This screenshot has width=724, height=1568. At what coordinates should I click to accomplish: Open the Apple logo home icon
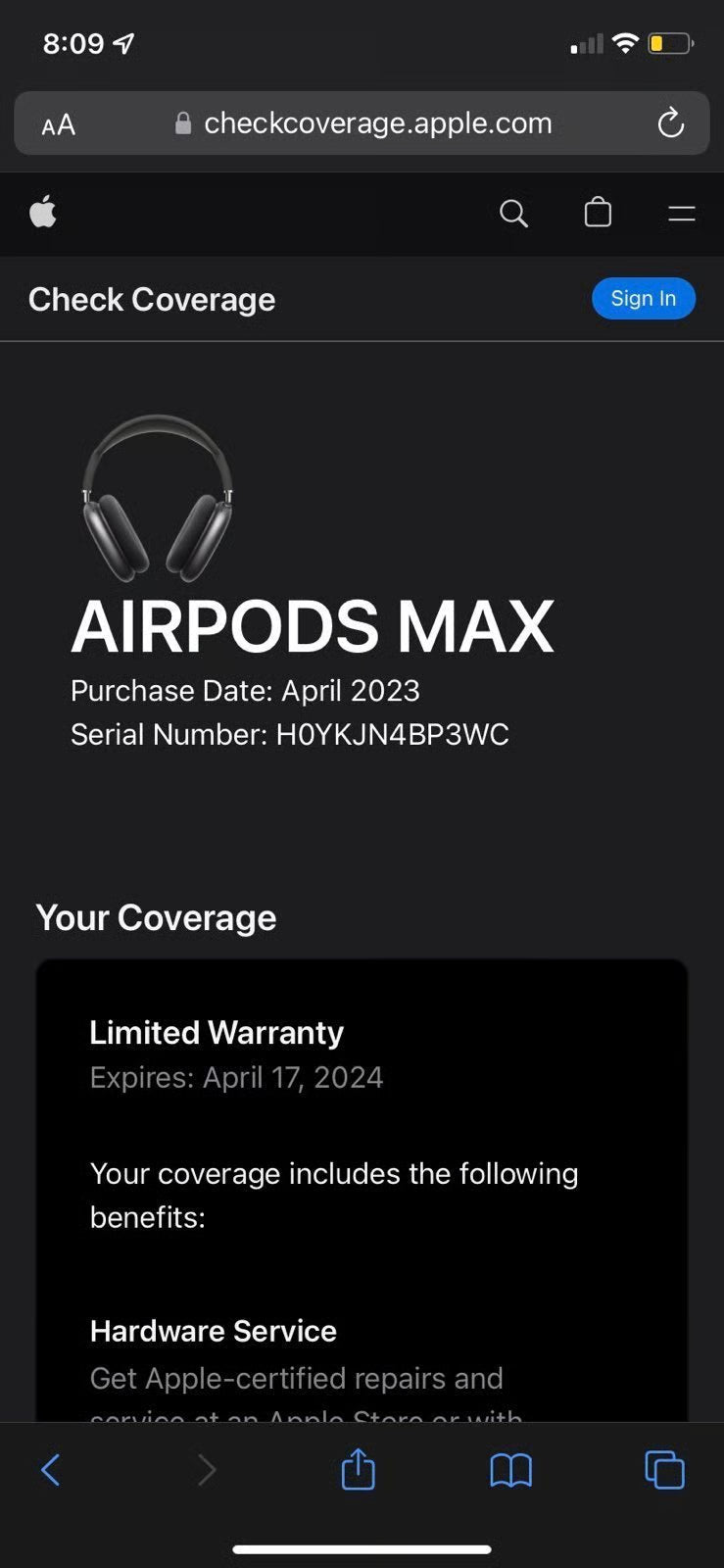43,213
